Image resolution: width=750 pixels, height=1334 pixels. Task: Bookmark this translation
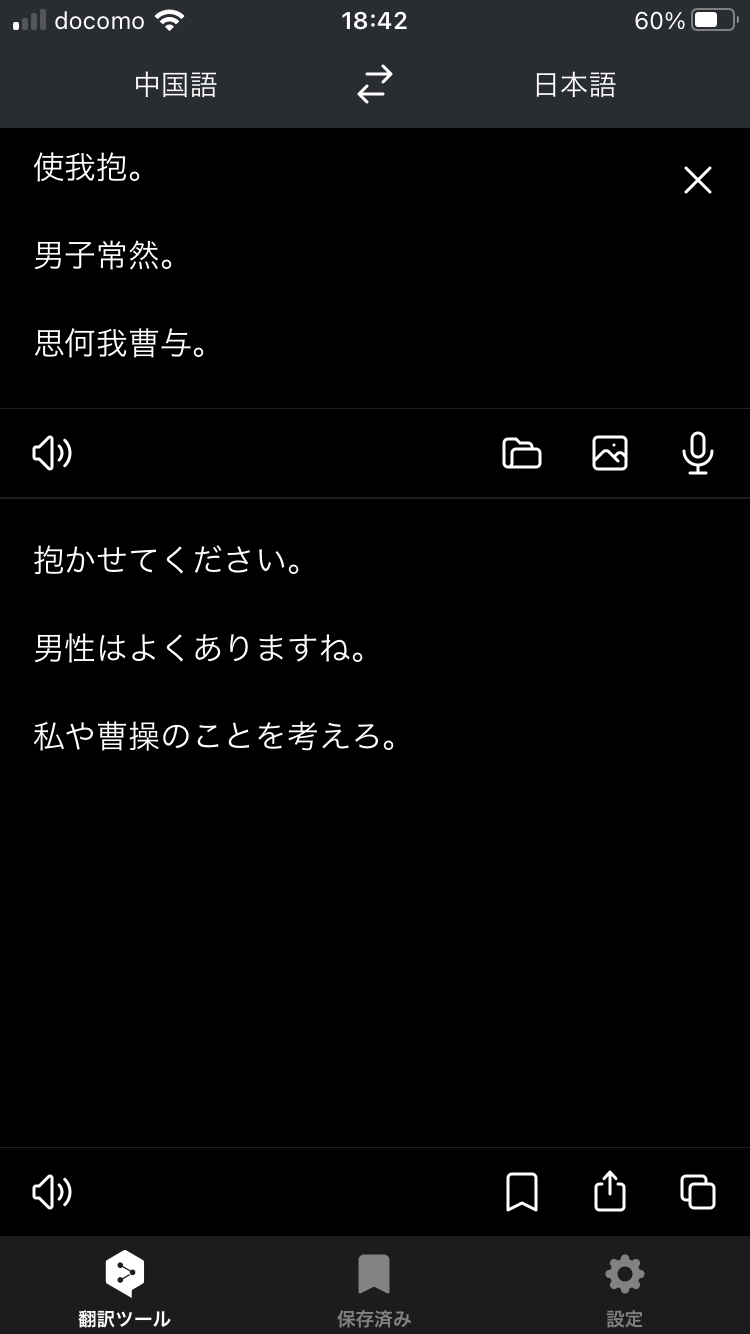click(x=521, y=1192)
